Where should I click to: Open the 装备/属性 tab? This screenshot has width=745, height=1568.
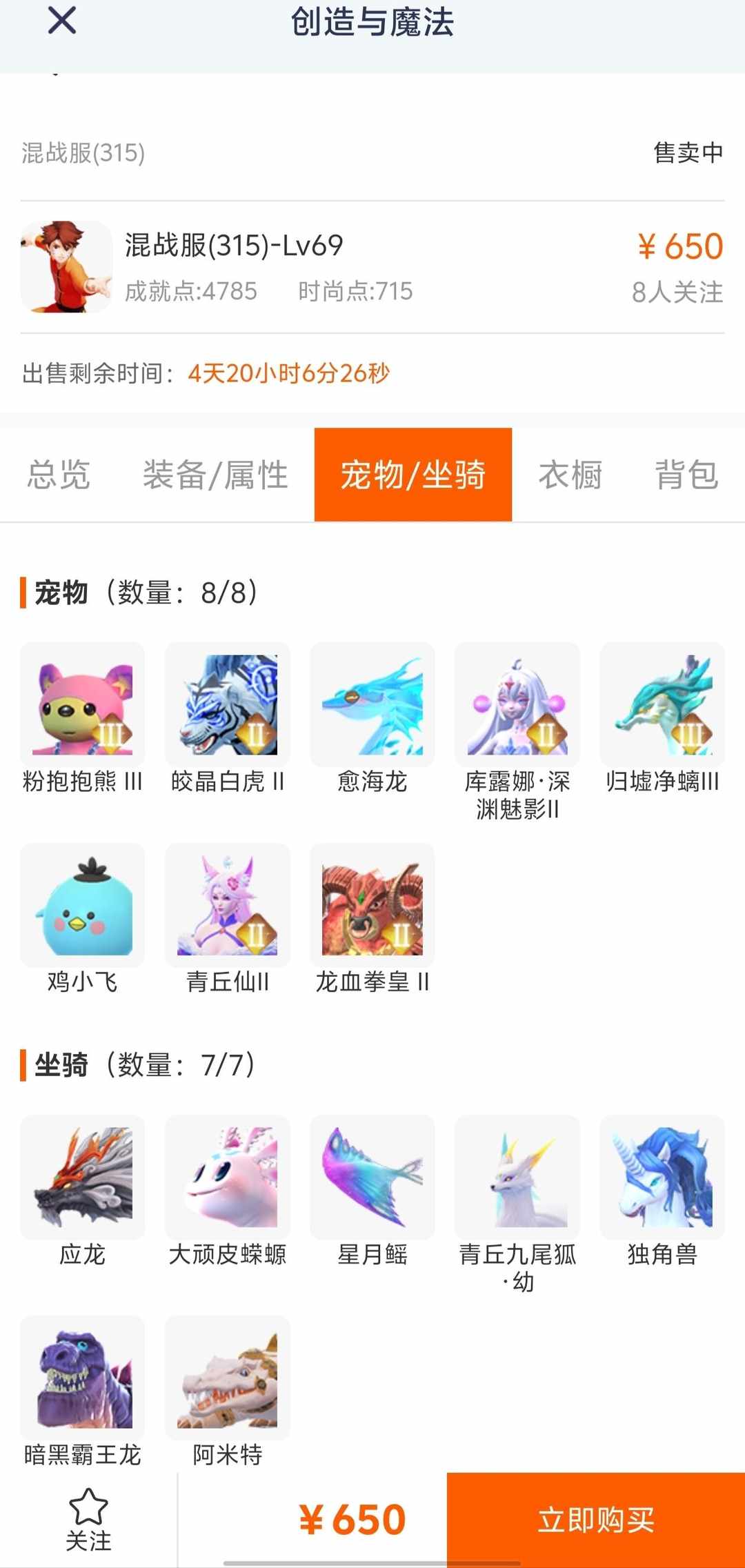pos(215,475)
